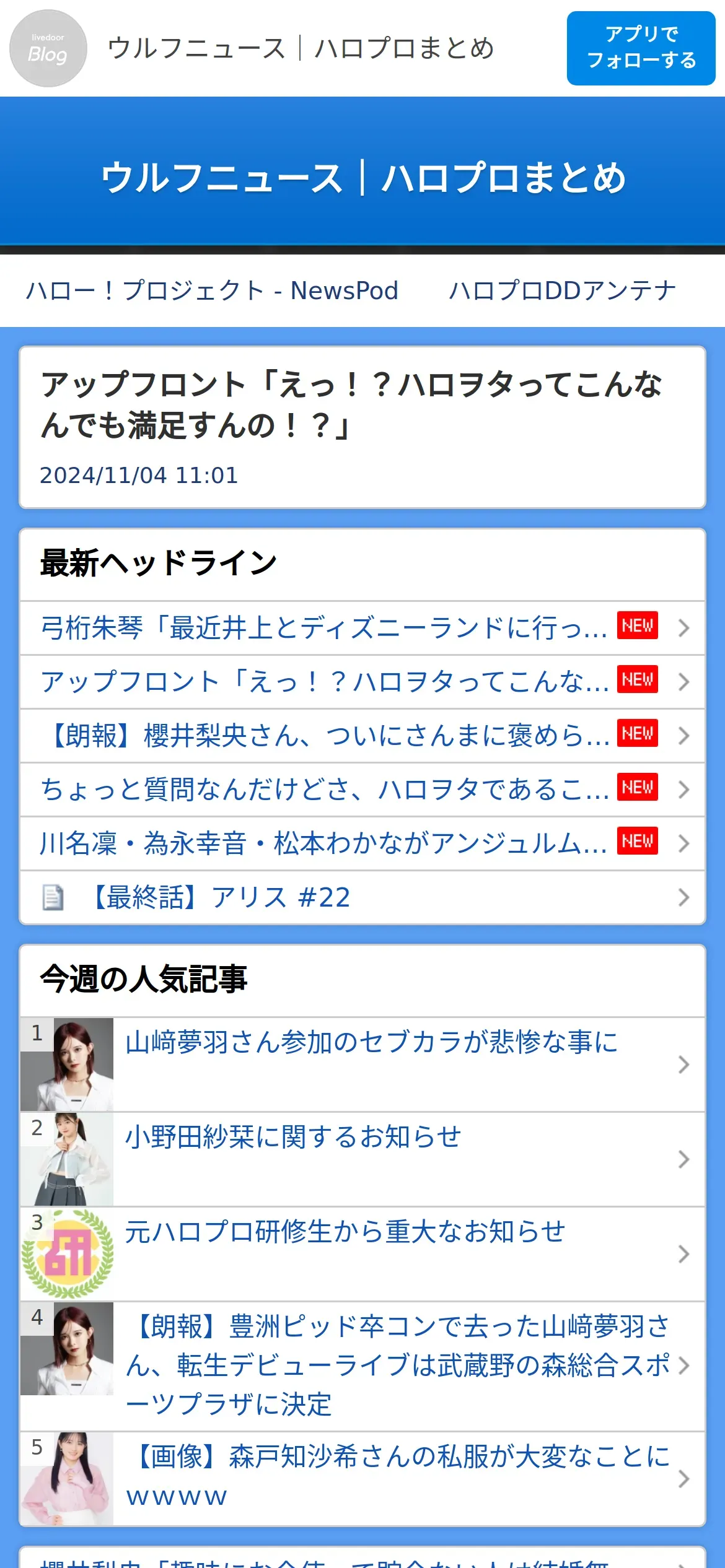The width and height of the screenshot is (725, 1568).
Task: Open the livedoor Blog logo link
Action: point(48,48)
